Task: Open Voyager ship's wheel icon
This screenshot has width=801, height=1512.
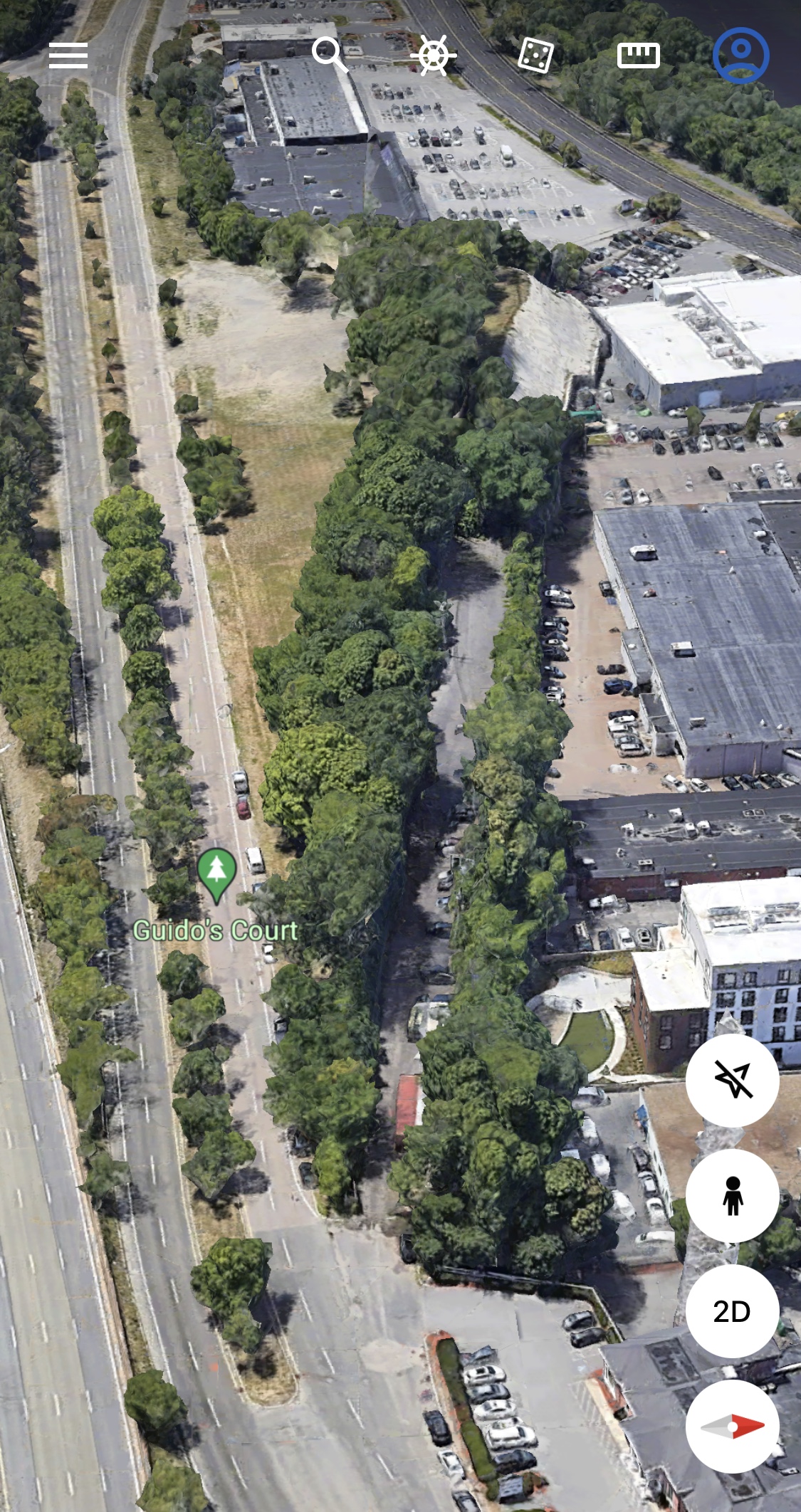Action: [433, 55]
